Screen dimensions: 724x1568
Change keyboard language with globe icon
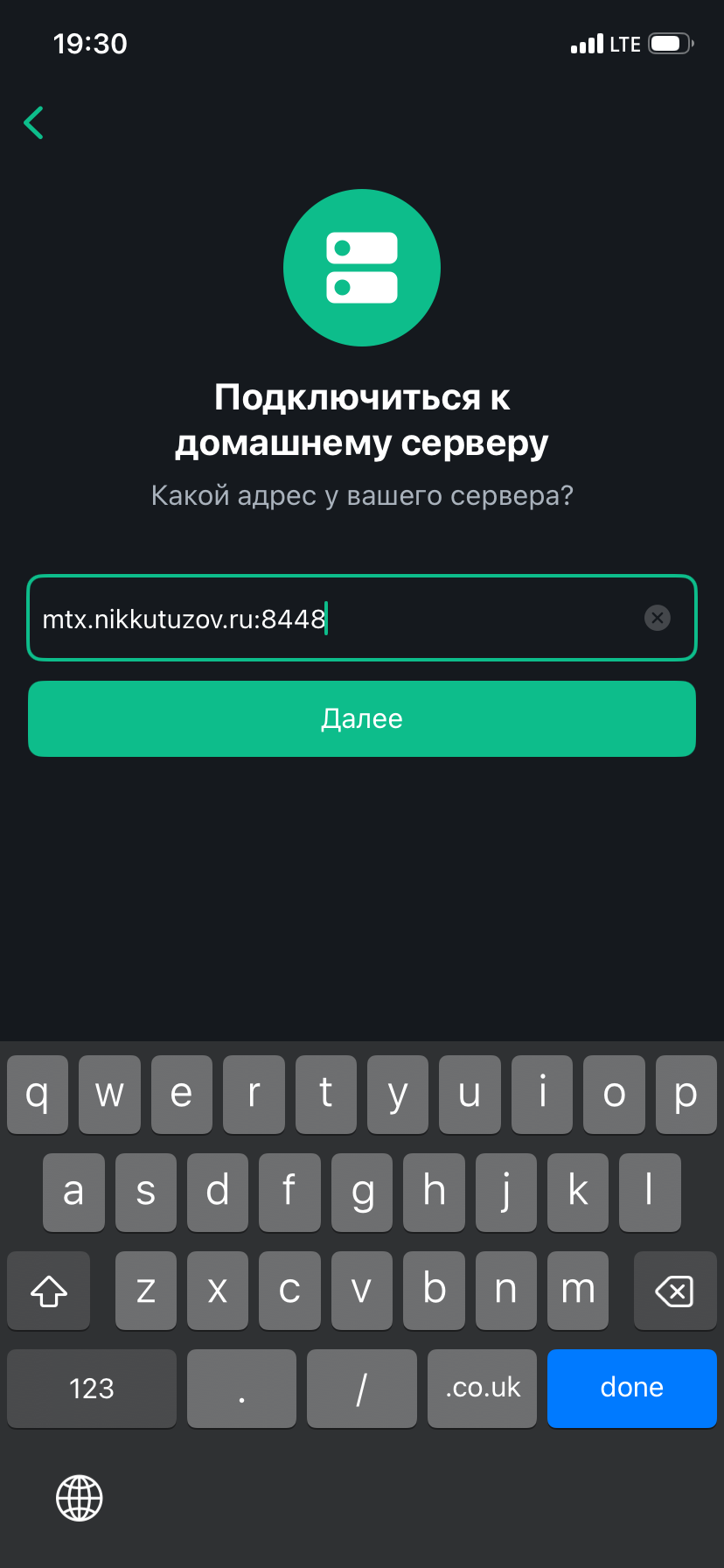(x=80, y=1498)
